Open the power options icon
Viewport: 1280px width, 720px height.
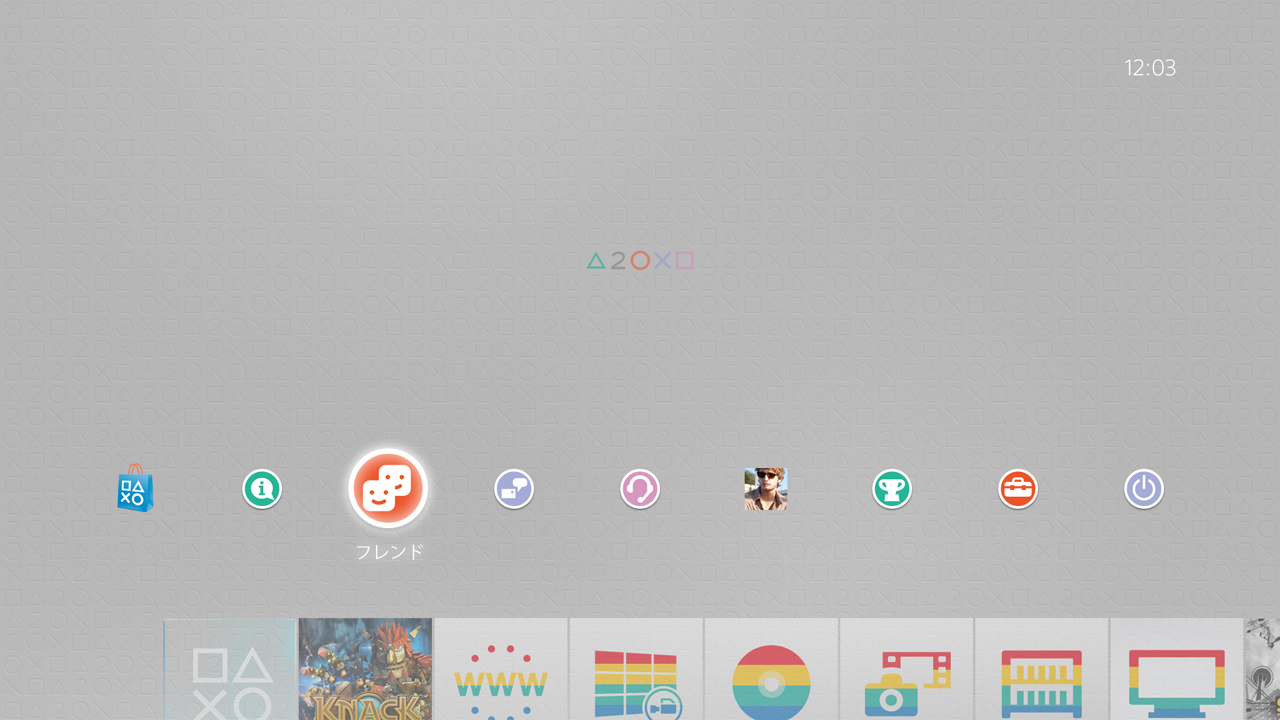pos(1144,489)
